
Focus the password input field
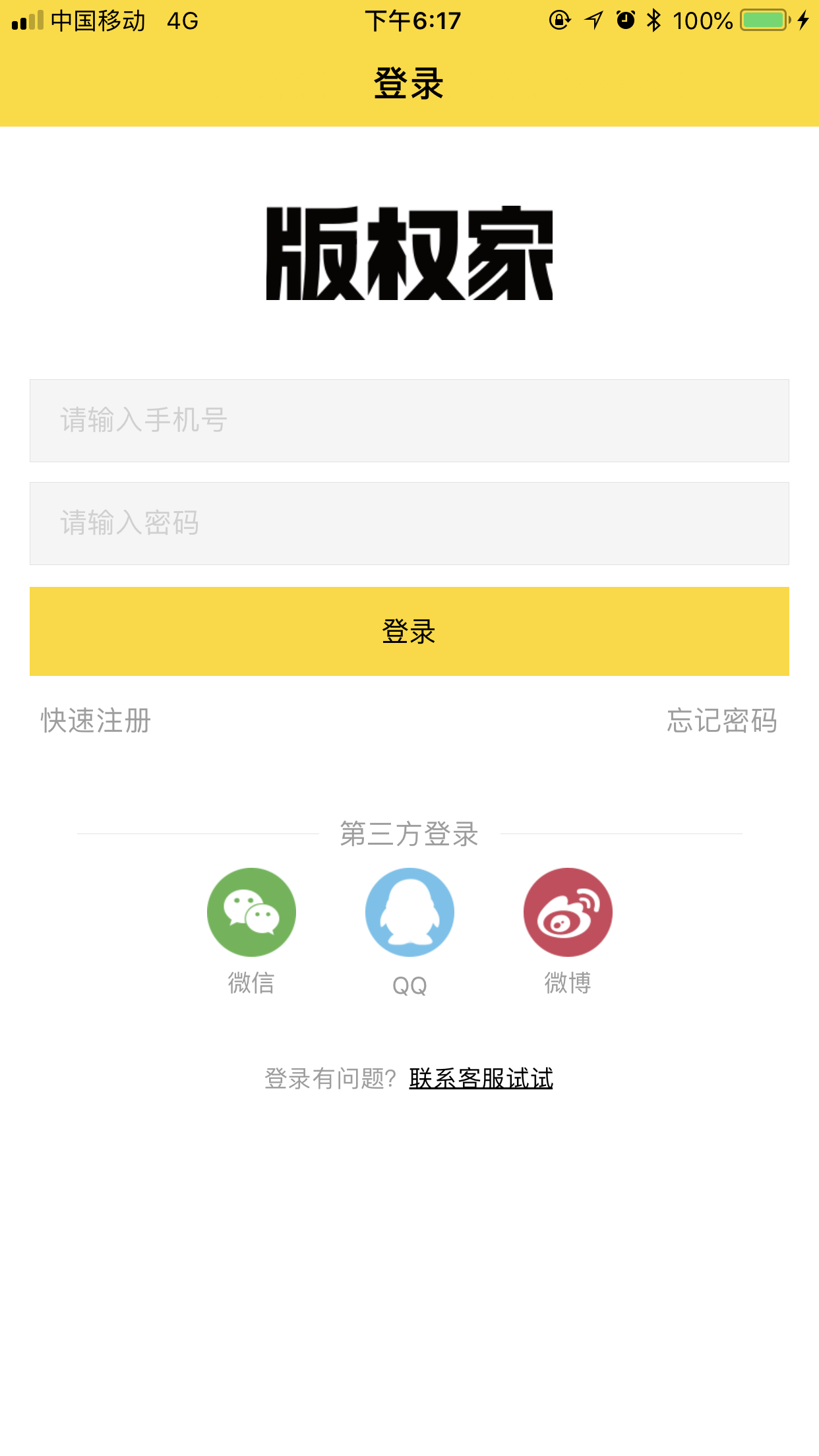coord(409,524)
